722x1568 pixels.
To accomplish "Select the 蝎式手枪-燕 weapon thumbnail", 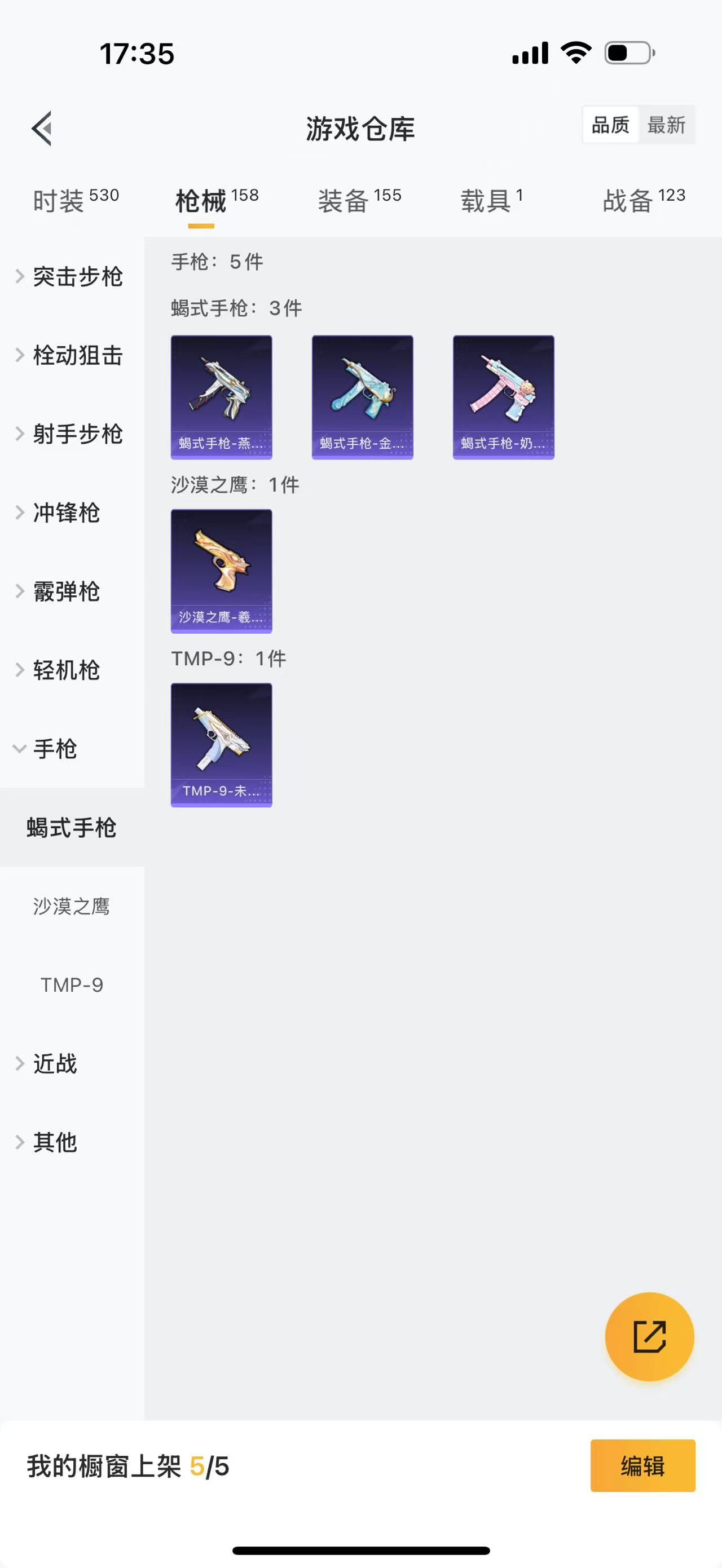I will click(x=221, y=396).
